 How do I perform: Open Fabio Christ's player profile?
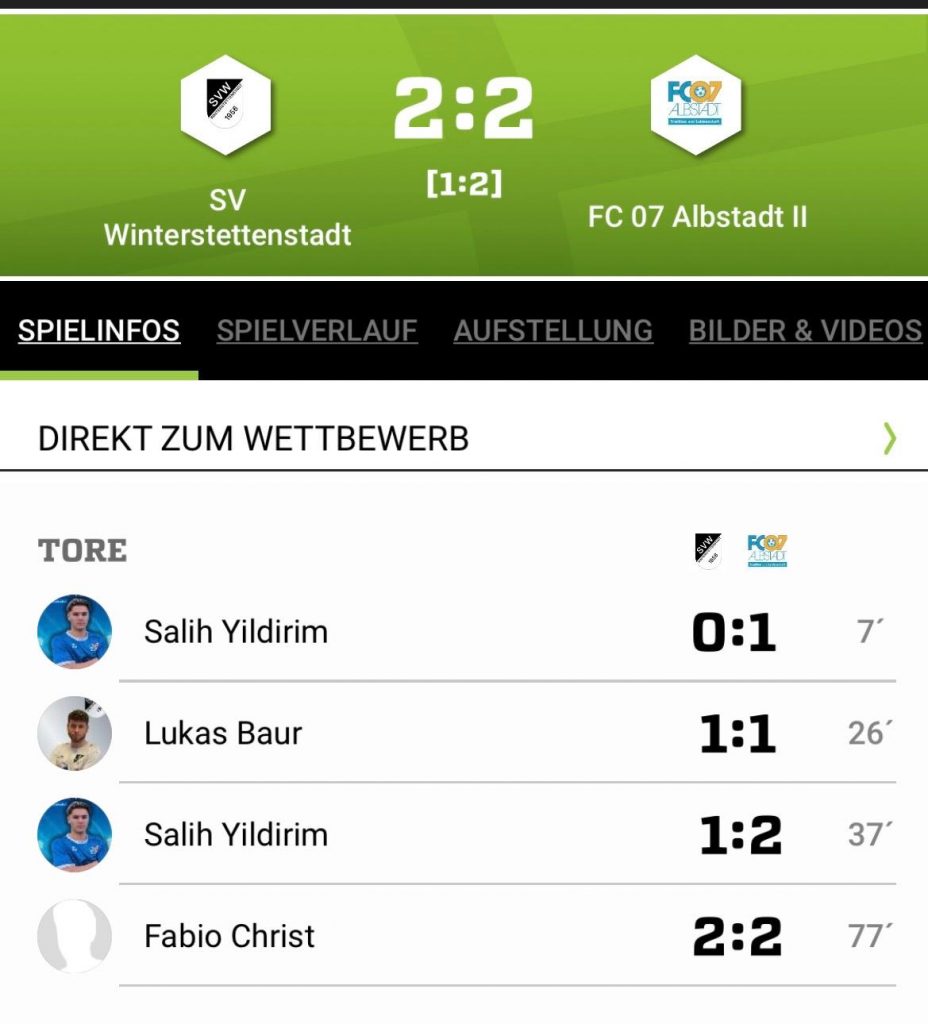point(229,936)
